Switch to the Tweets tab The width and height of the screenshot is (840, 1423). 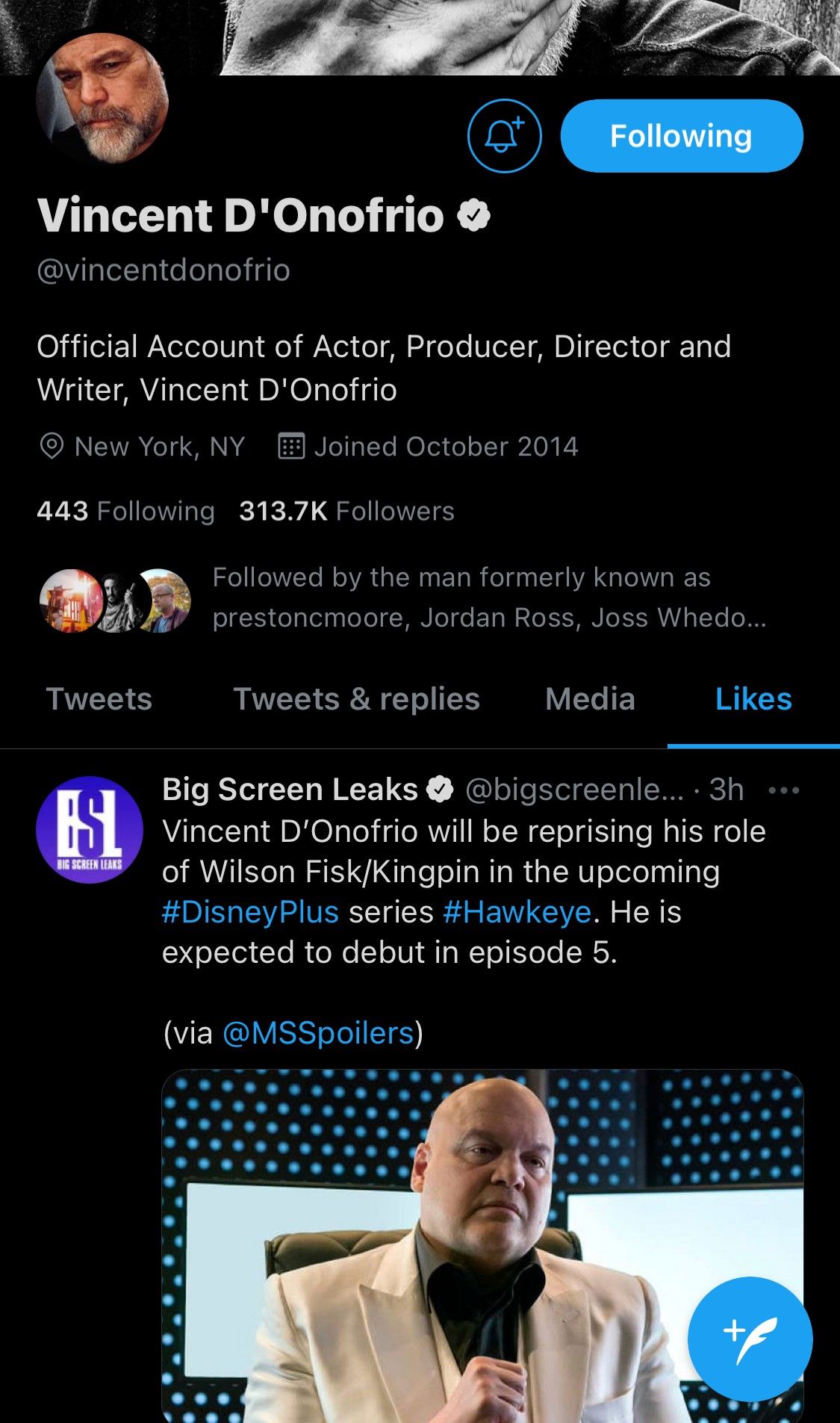pyautogui.click(x=99, y=699)
